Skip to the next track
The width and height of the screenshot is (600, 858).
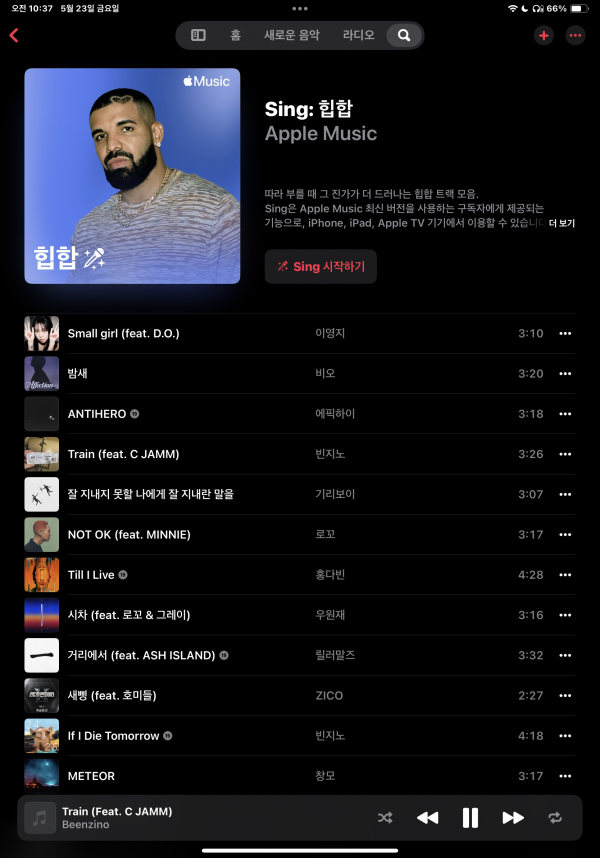pos(513,817)
